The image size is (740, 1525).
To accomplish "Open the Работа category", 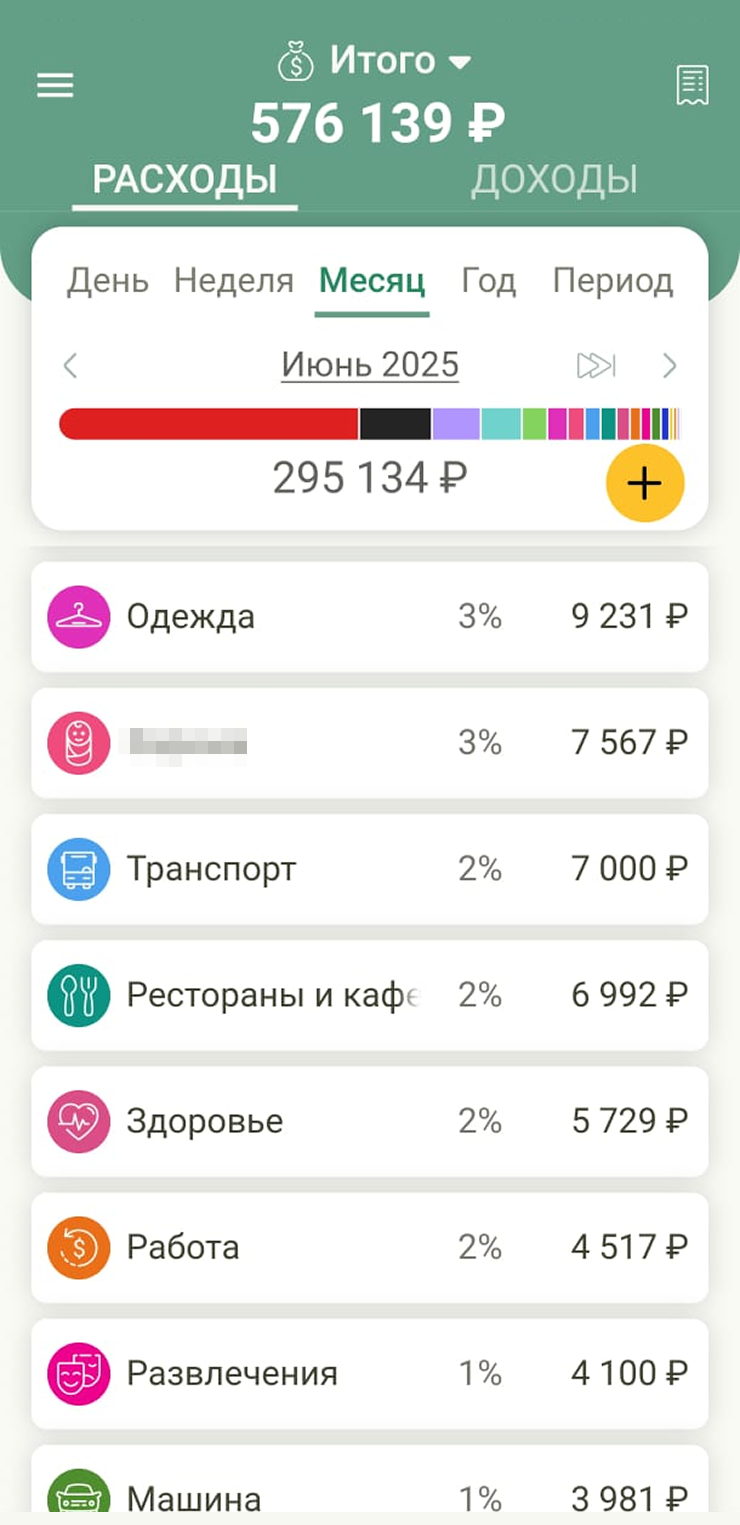I will (x=370, y=1247).
